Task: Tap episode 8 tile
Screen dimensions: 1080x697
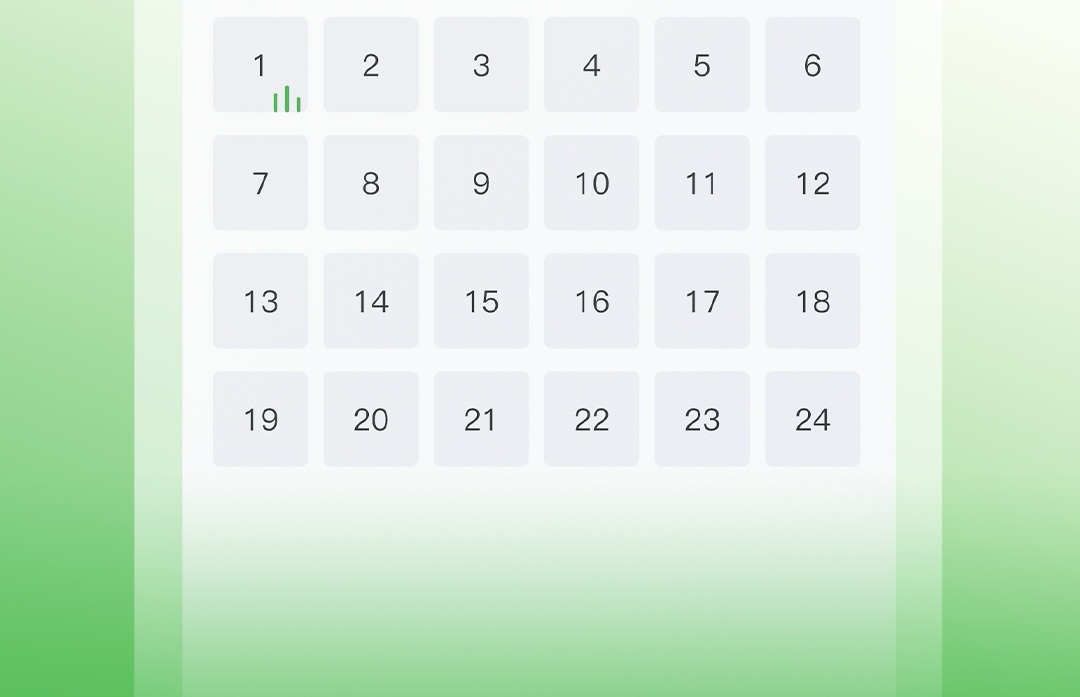Action: 371,183
